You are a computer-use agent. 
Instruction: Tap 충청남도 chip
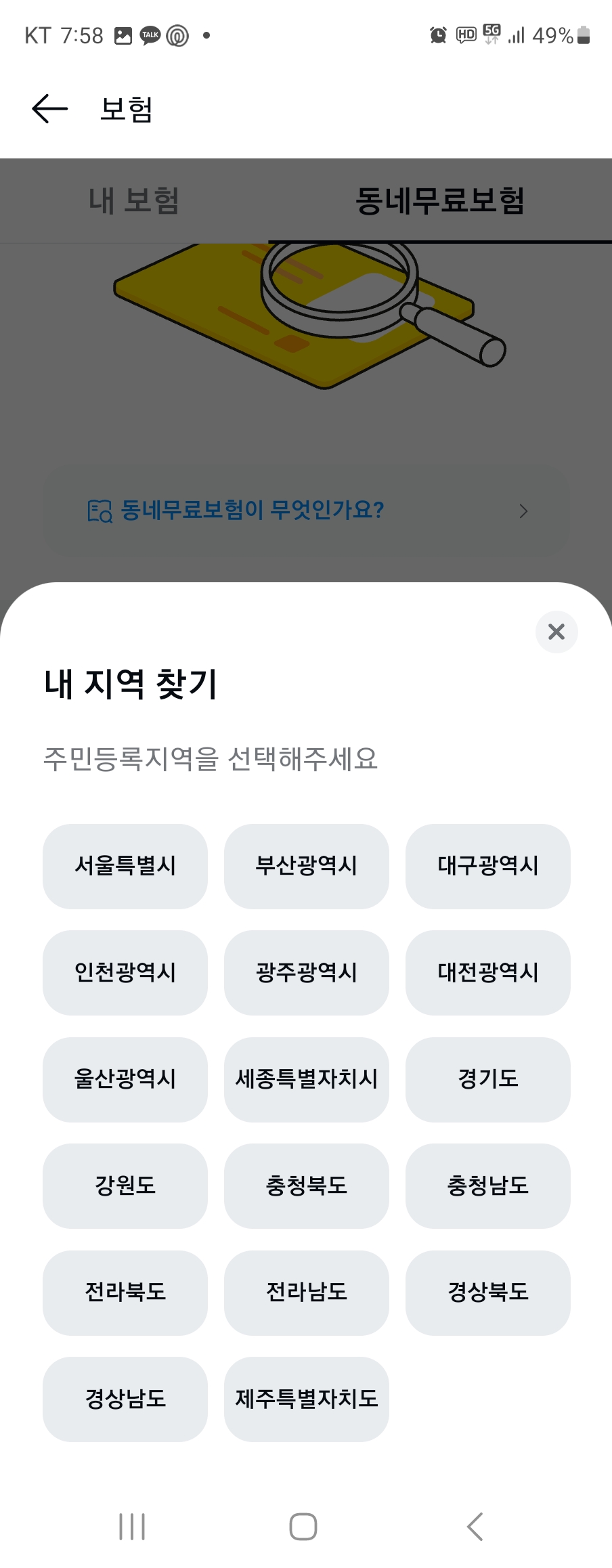click(x=487, y=1186)
